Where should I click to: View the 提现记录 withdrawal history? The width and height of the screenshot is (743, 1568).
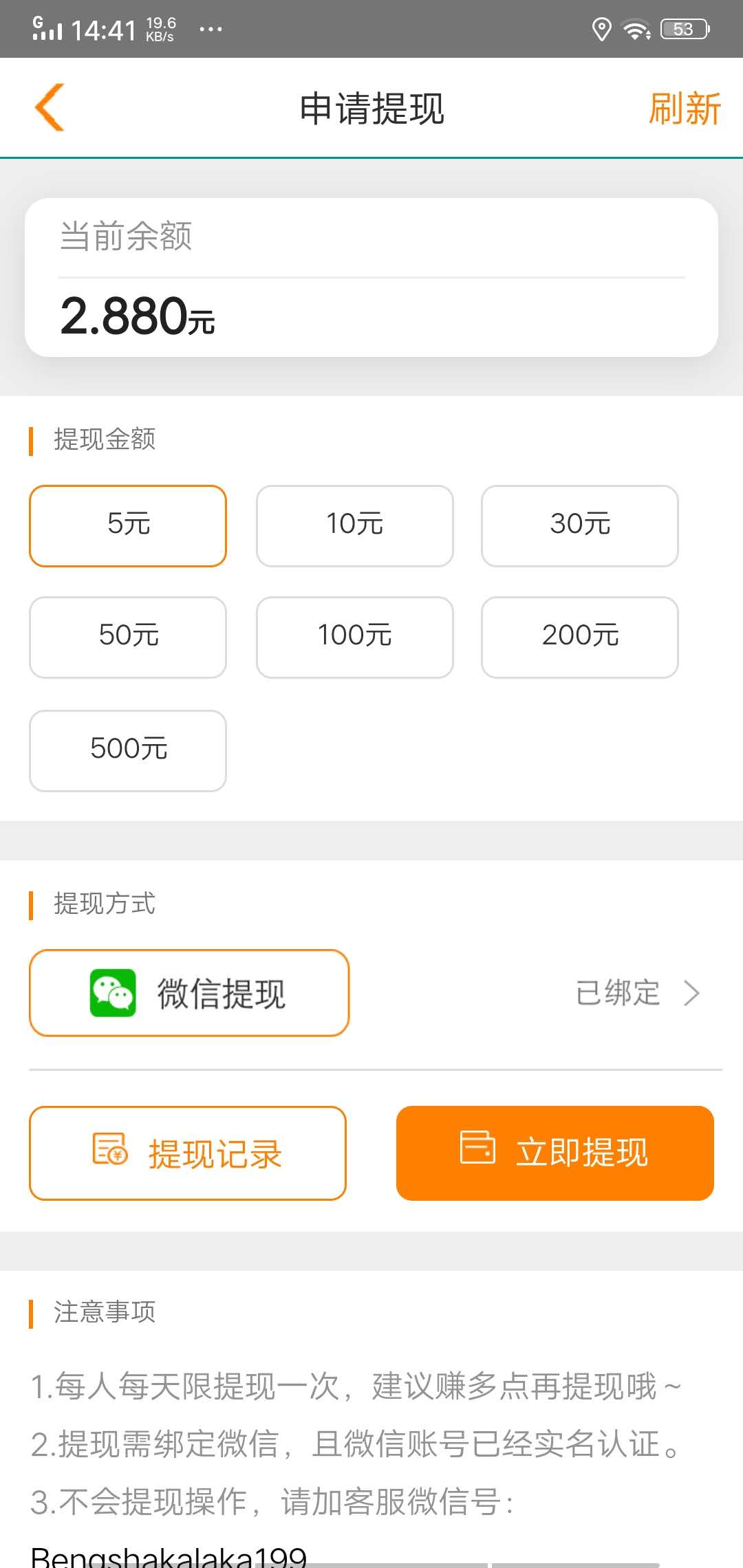pyautogui.click(x=187, y=1153)
